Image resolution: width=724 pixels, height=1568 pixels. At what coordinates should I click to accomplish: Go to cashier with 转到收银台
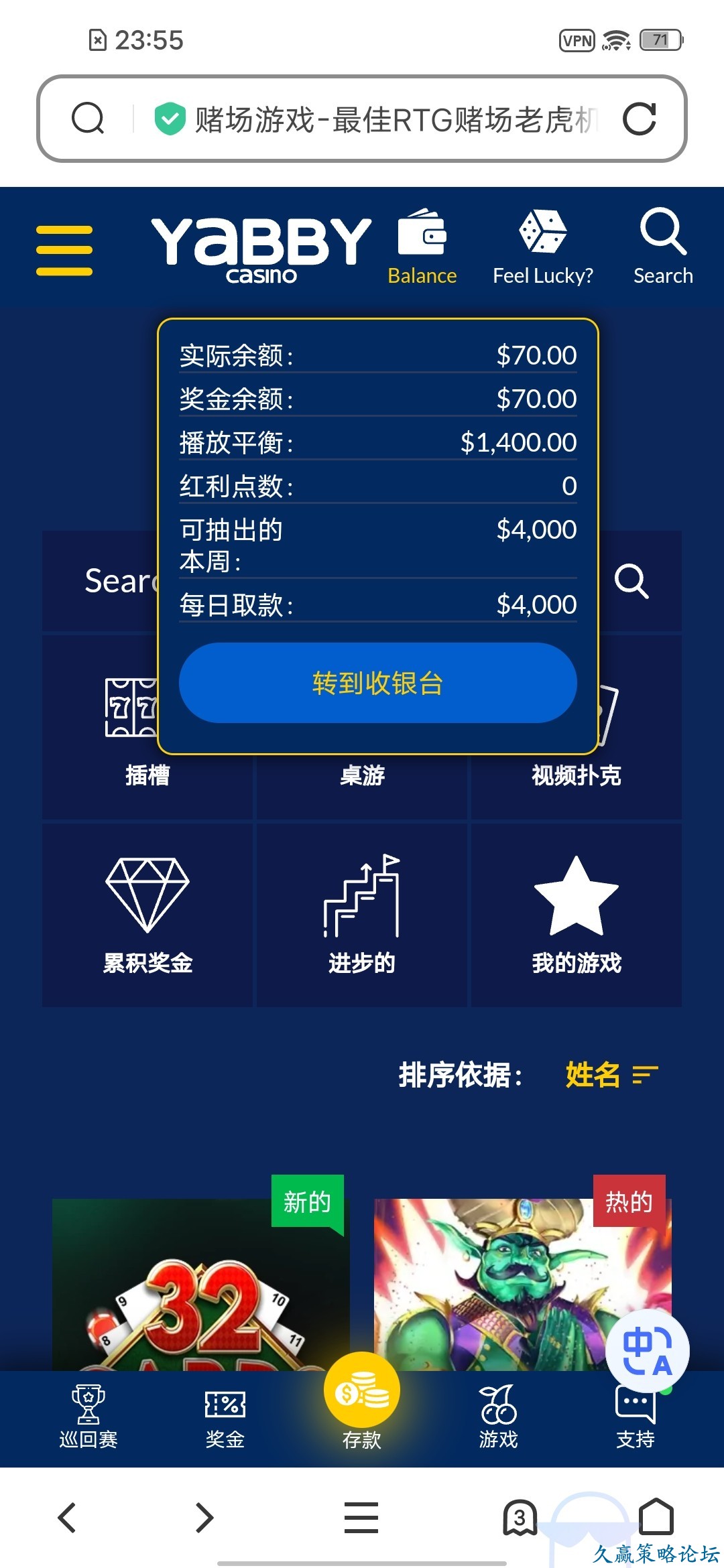pyautogui.click(x=377, y=683)
